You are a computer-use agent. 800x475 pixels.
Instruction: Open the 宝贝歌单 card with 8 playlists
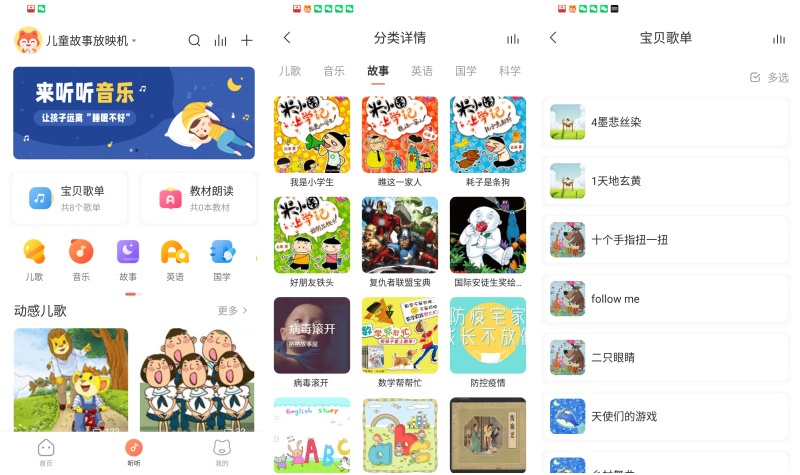pos(69,197)
